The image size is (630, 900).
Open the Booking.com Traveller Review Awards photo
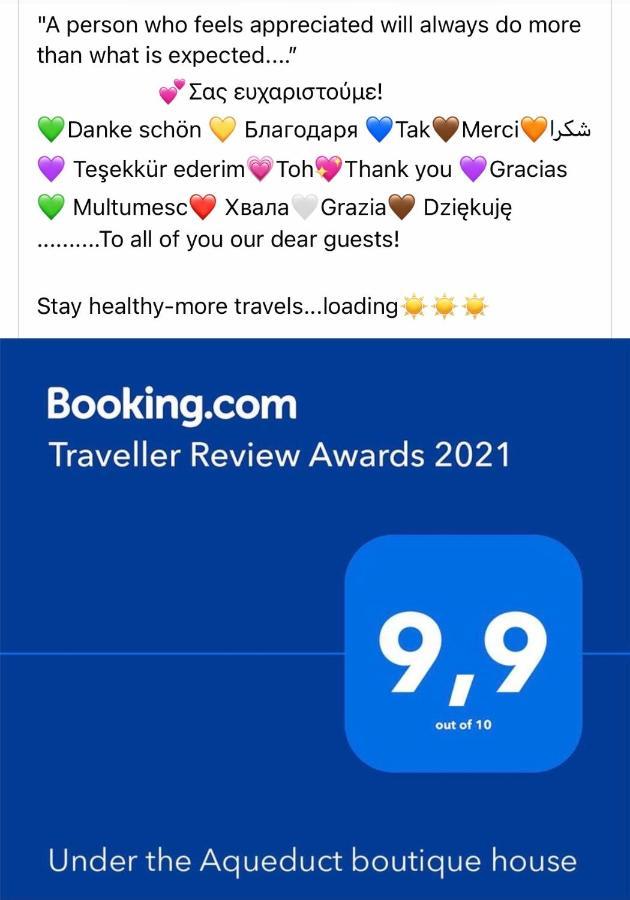(x=315, y=620)
